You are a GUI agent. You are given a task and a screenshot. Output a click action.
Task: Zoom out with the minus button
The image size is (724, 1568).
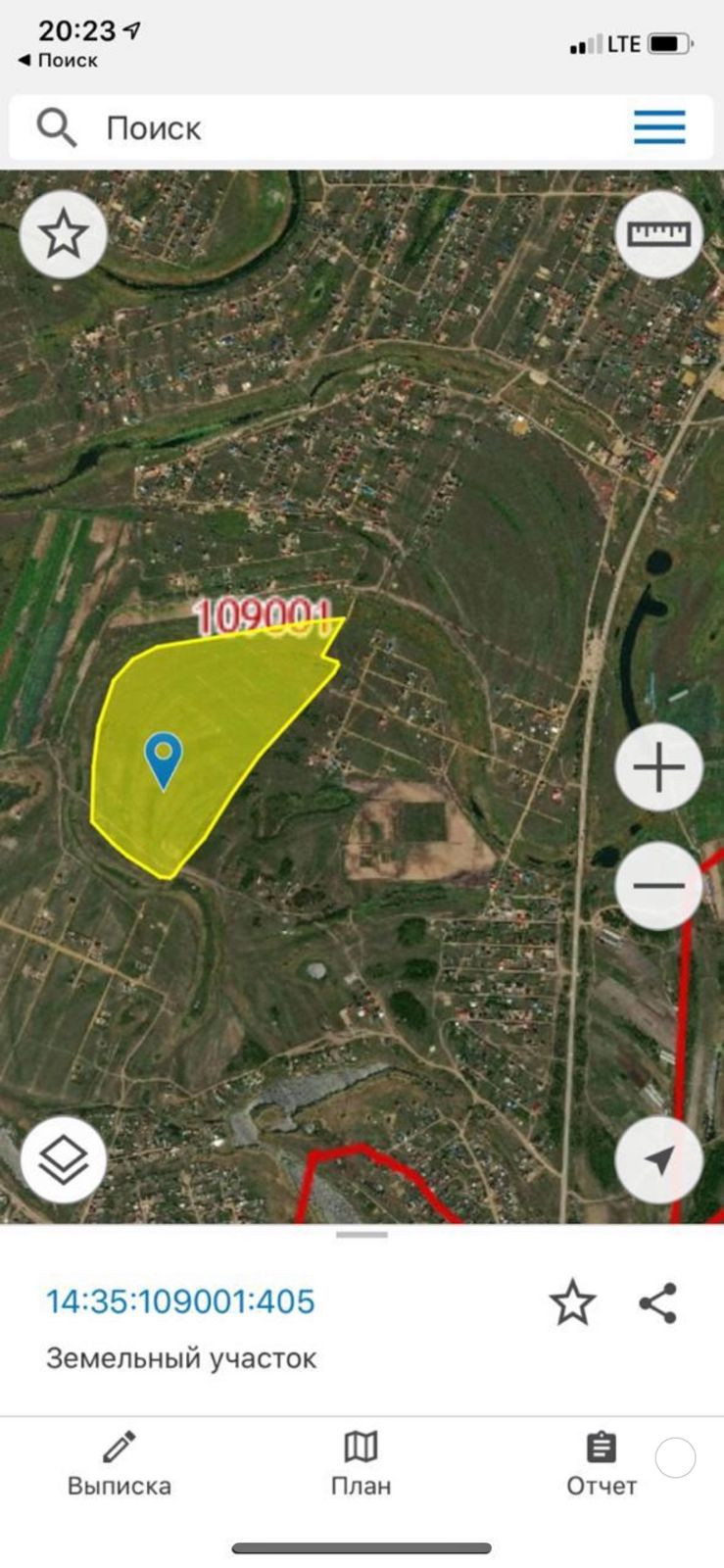tap(658, 886)
